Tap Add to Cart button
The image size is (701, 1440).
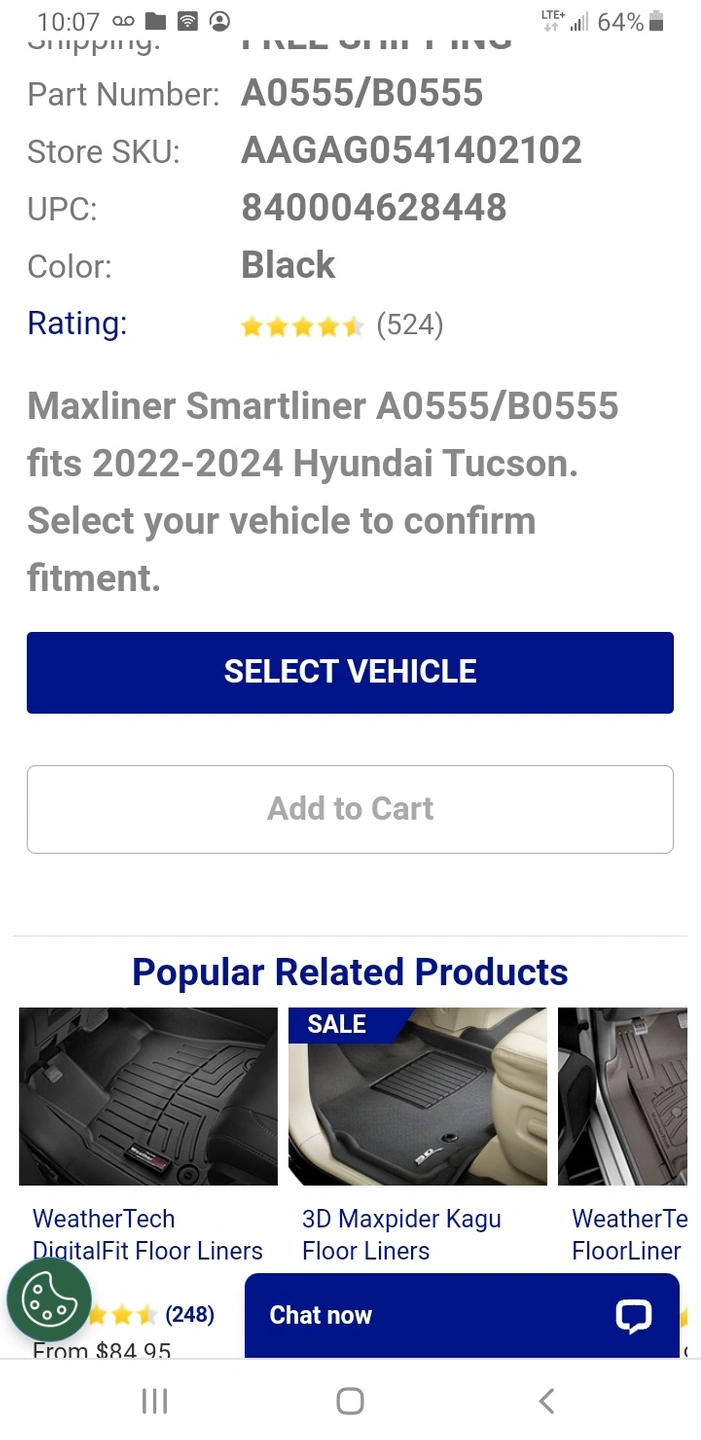(350, 809)
